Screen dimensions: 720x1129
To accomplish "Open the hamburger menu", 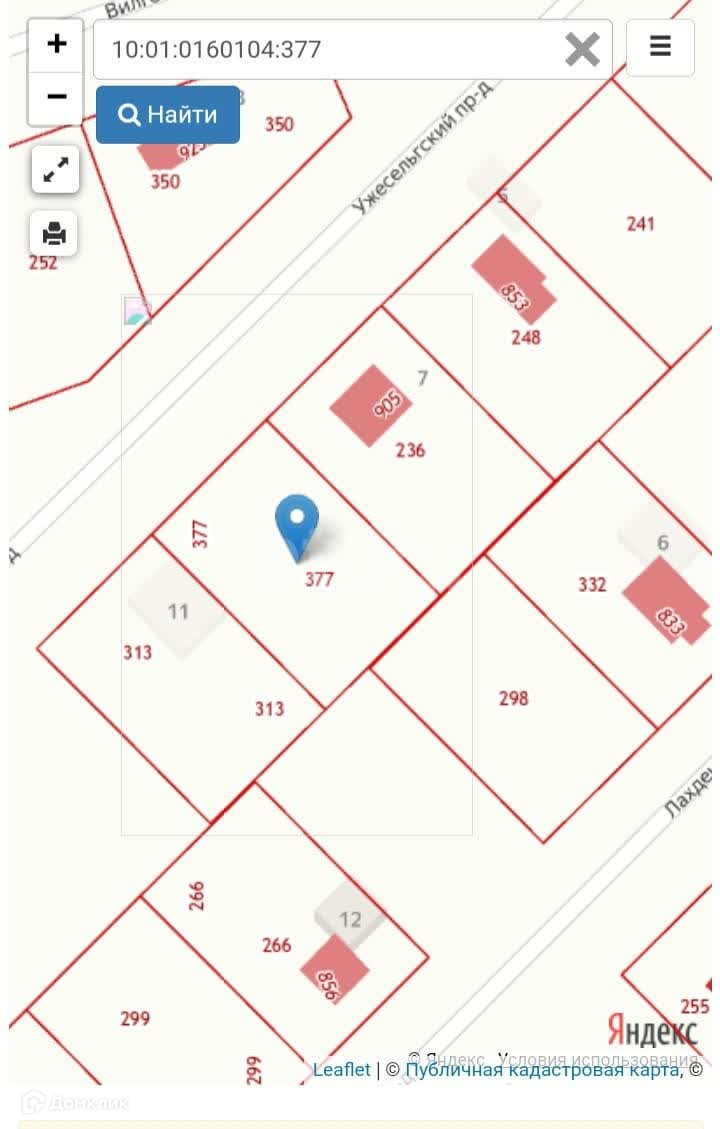I will tap(660, 47).
